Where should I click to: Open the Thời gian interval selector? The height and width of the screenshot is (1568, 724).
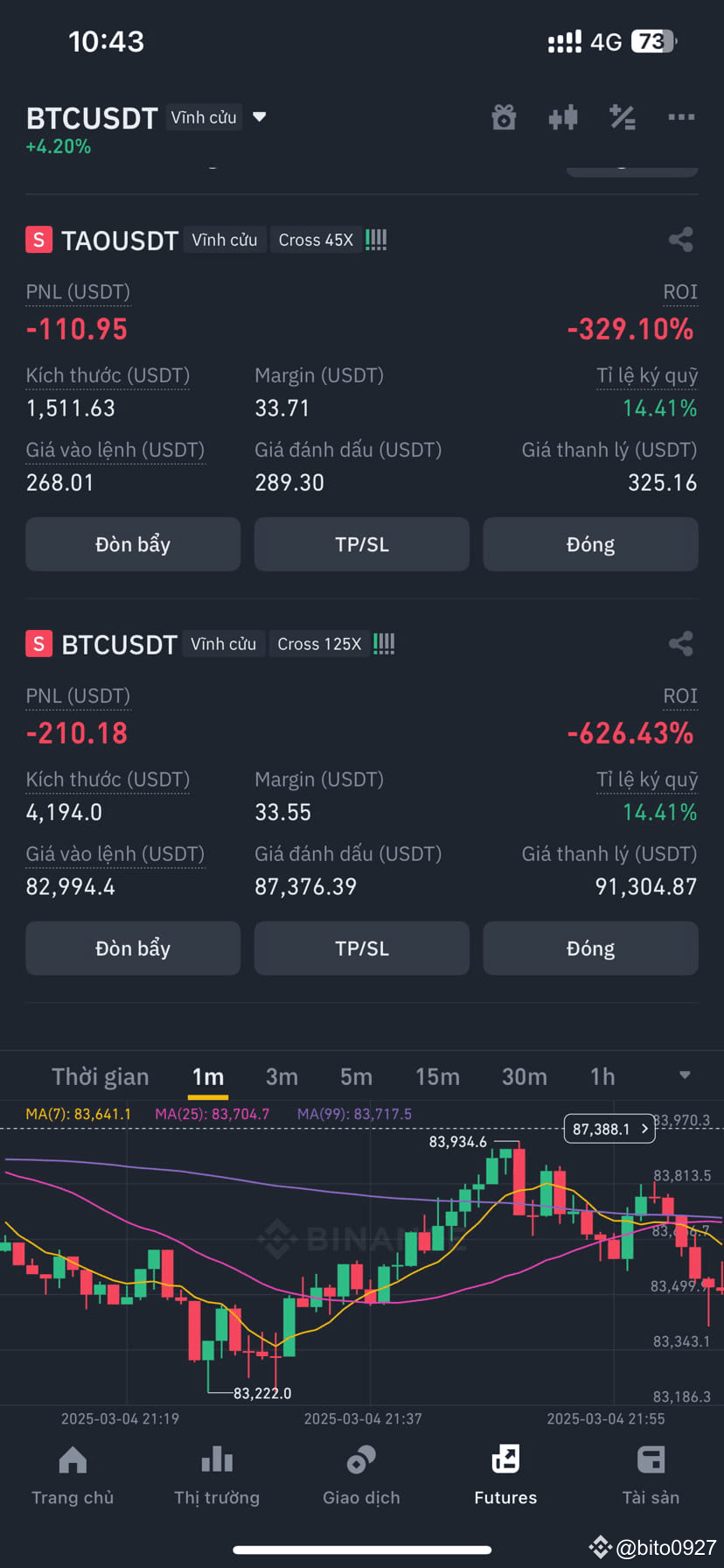coord(100,1076)
